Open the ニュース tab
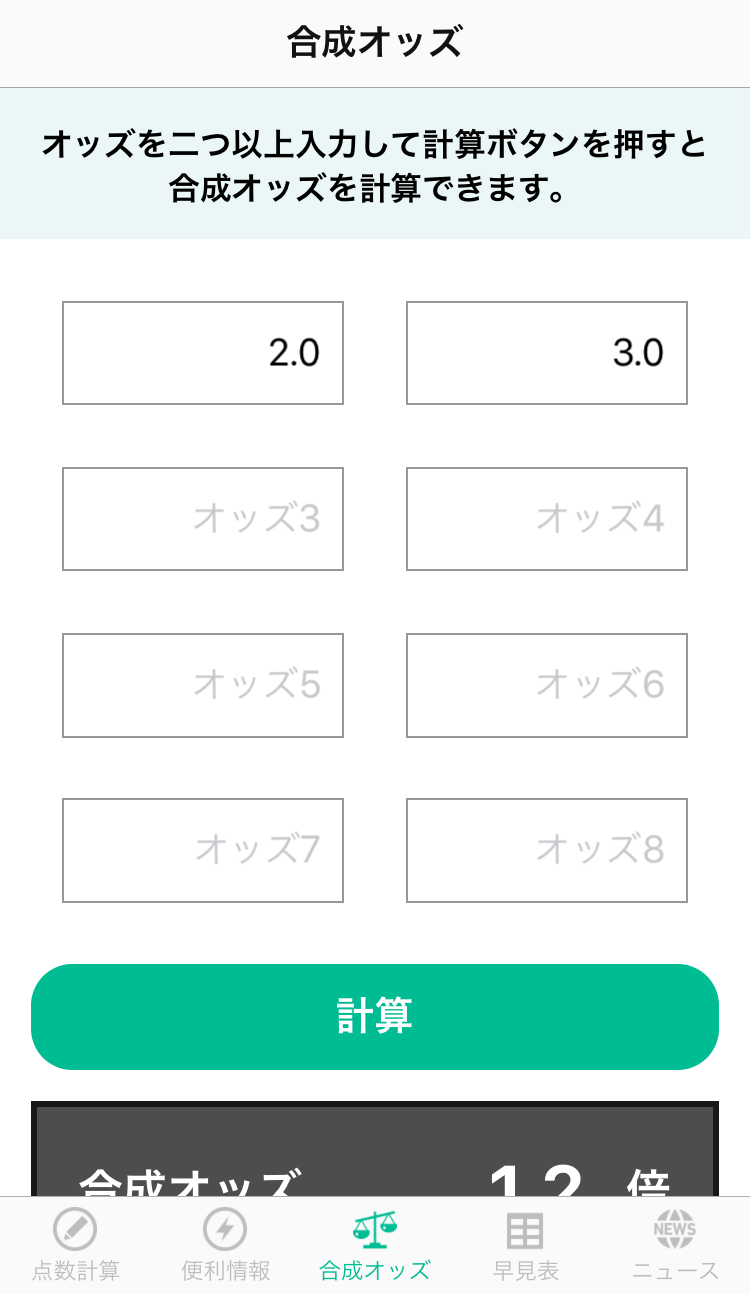750x1294 pixels. (675, 1246)
